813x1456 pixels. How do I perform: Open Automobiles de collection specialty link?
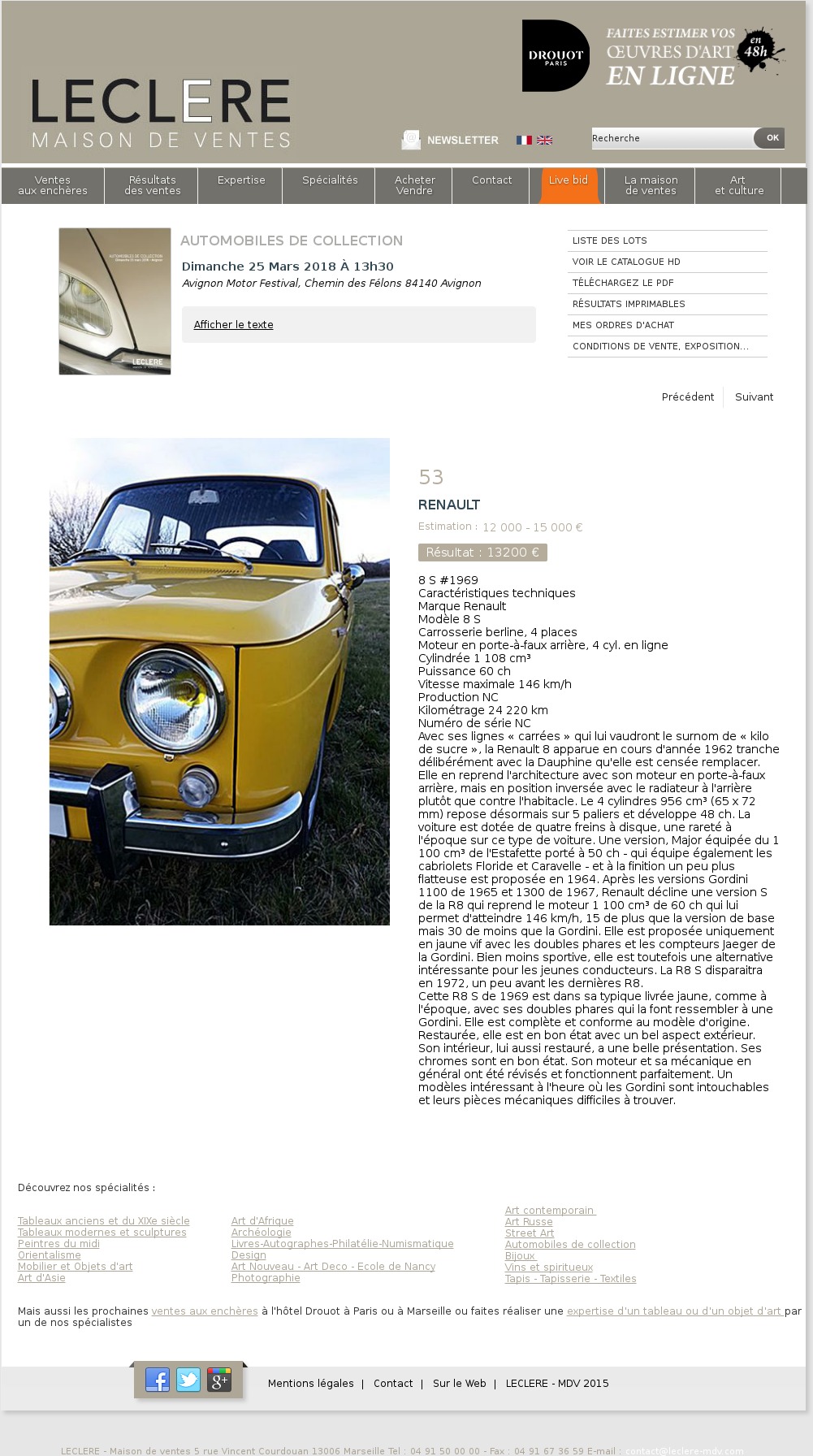(x=570, y=1245)
